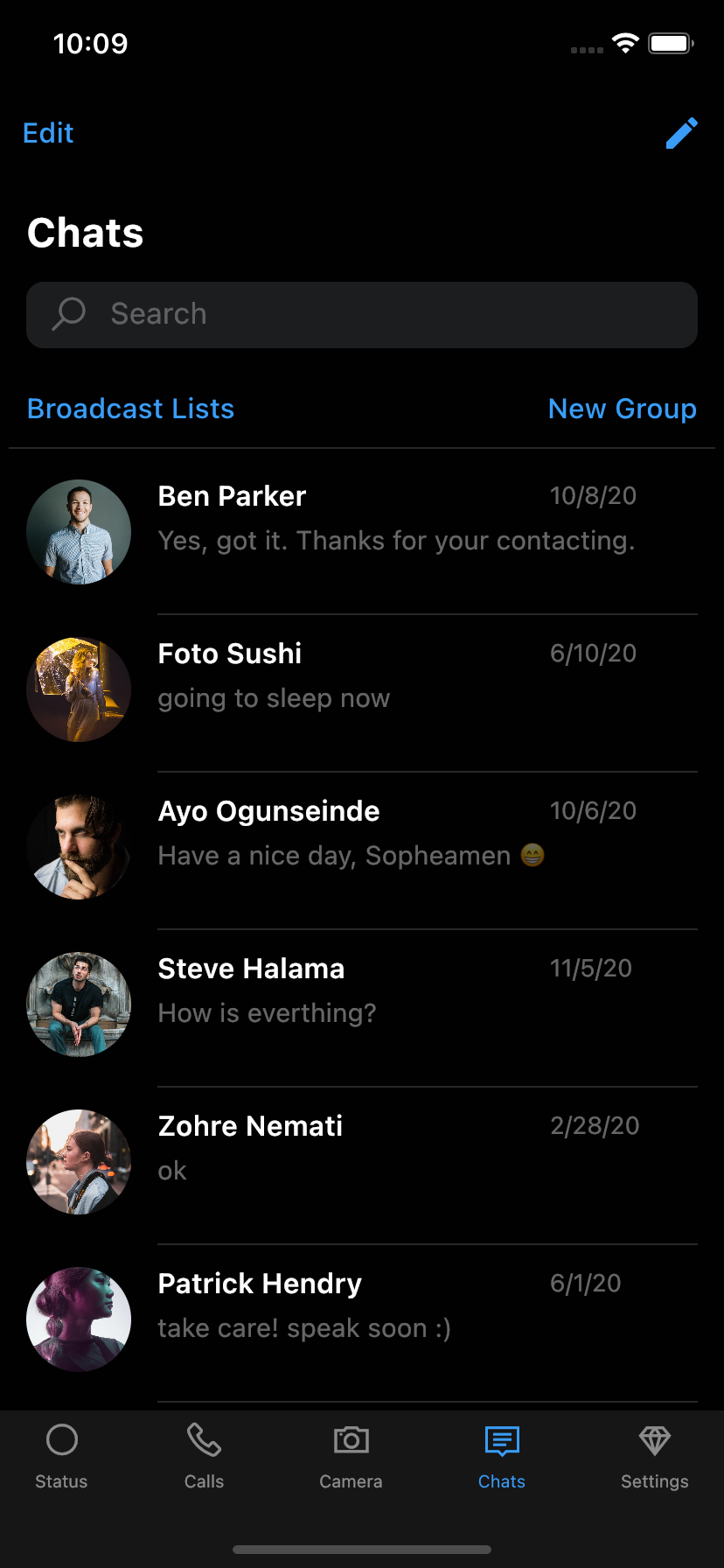Create a New Group
This screenshot has height=1568, width=724.
click(x=622, y=409)
